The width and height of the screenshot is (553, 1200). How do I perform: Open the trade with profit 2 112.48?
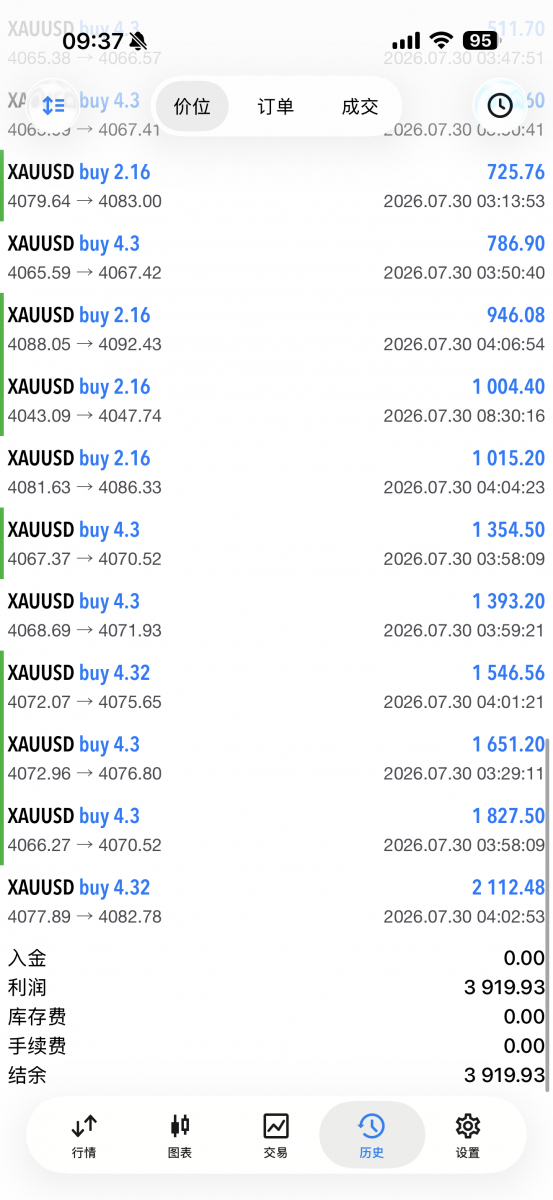click(276, 901)
